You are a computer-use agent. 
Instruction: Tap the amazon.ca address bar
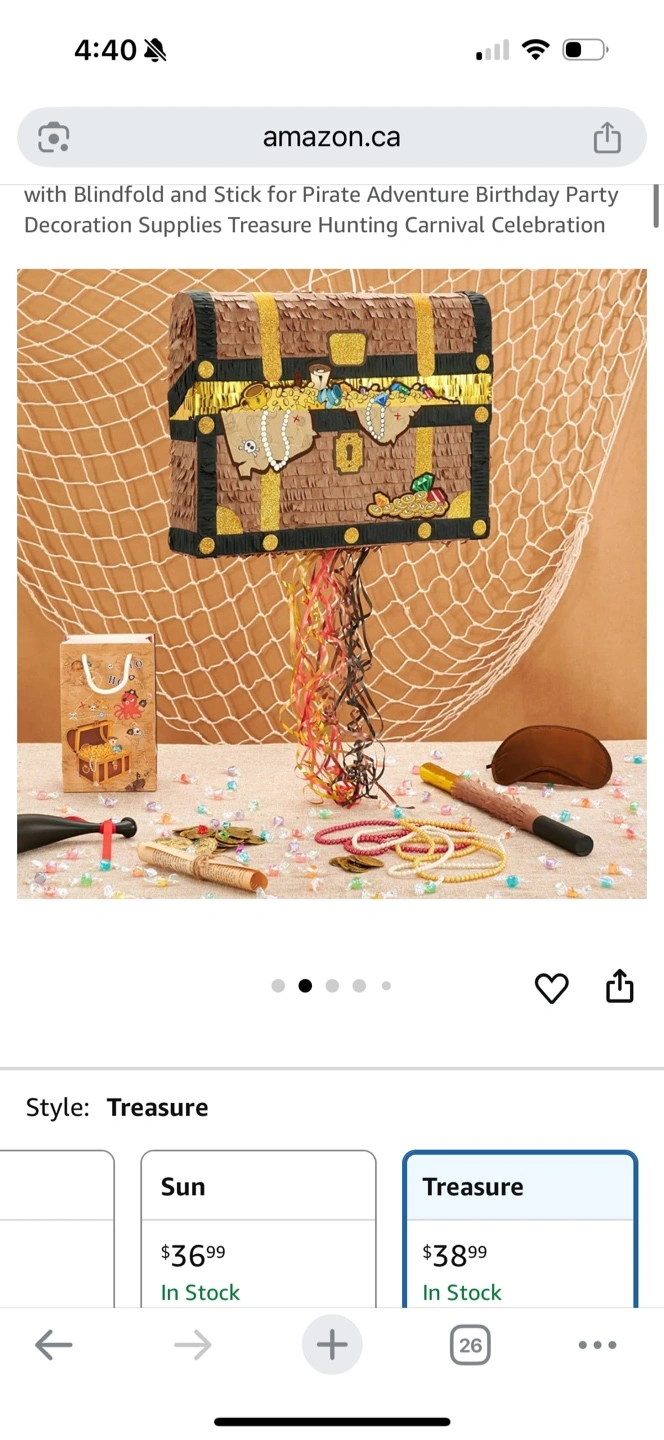coord(332,137)
